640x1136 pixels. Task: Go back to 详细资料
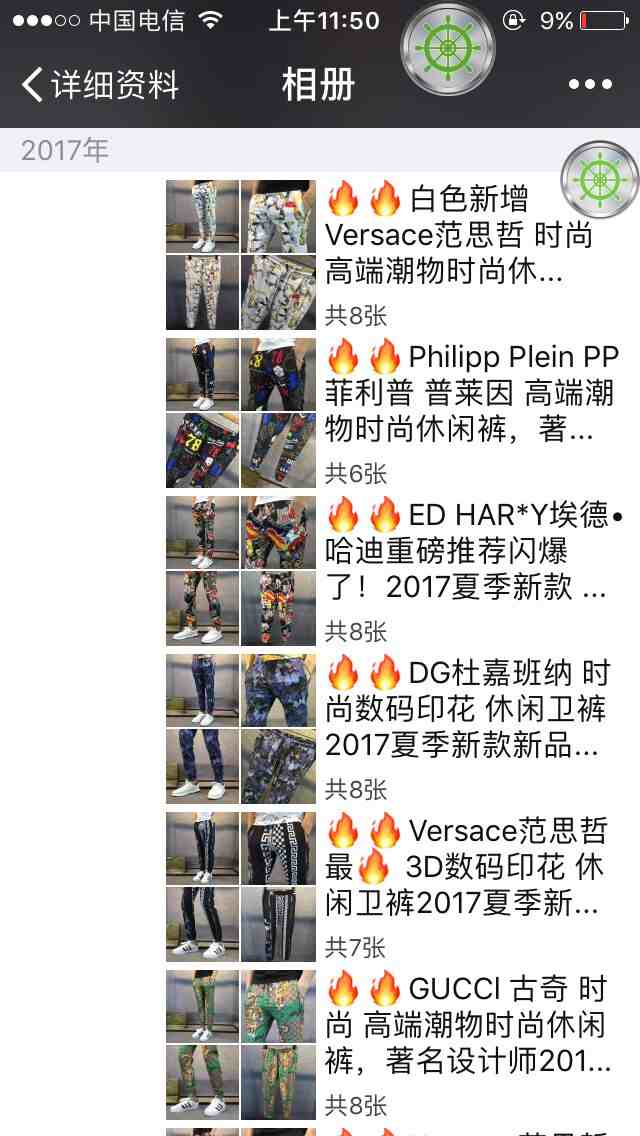click(x=100, y=85)
